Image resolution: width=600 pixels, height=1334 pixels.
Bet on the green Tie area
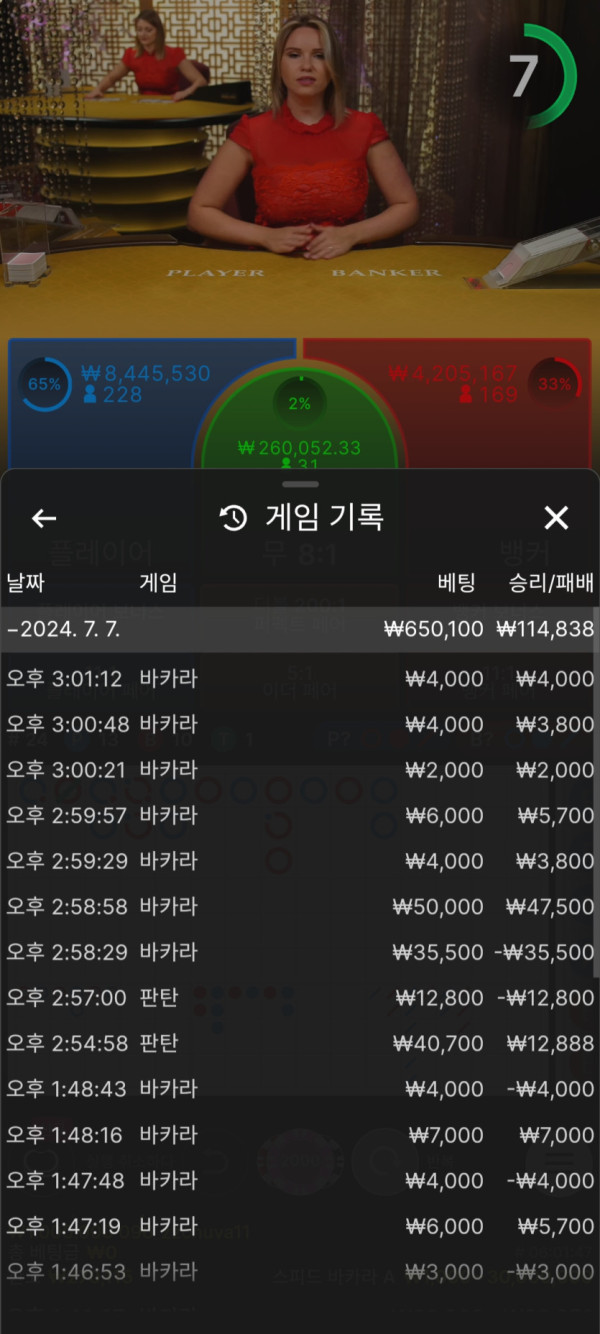tap(300, 430)
